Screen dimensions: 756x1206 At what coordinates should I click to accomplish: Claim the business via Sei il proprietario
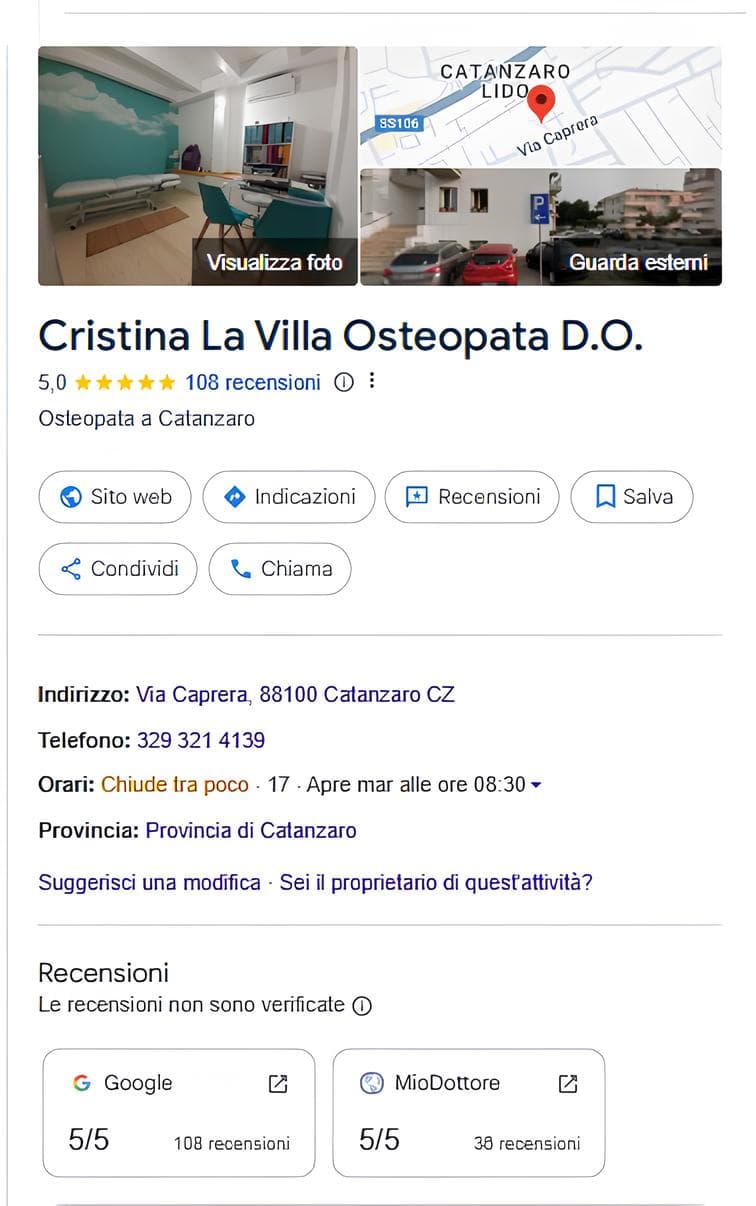pyautogui.click(x=436, y=883)
